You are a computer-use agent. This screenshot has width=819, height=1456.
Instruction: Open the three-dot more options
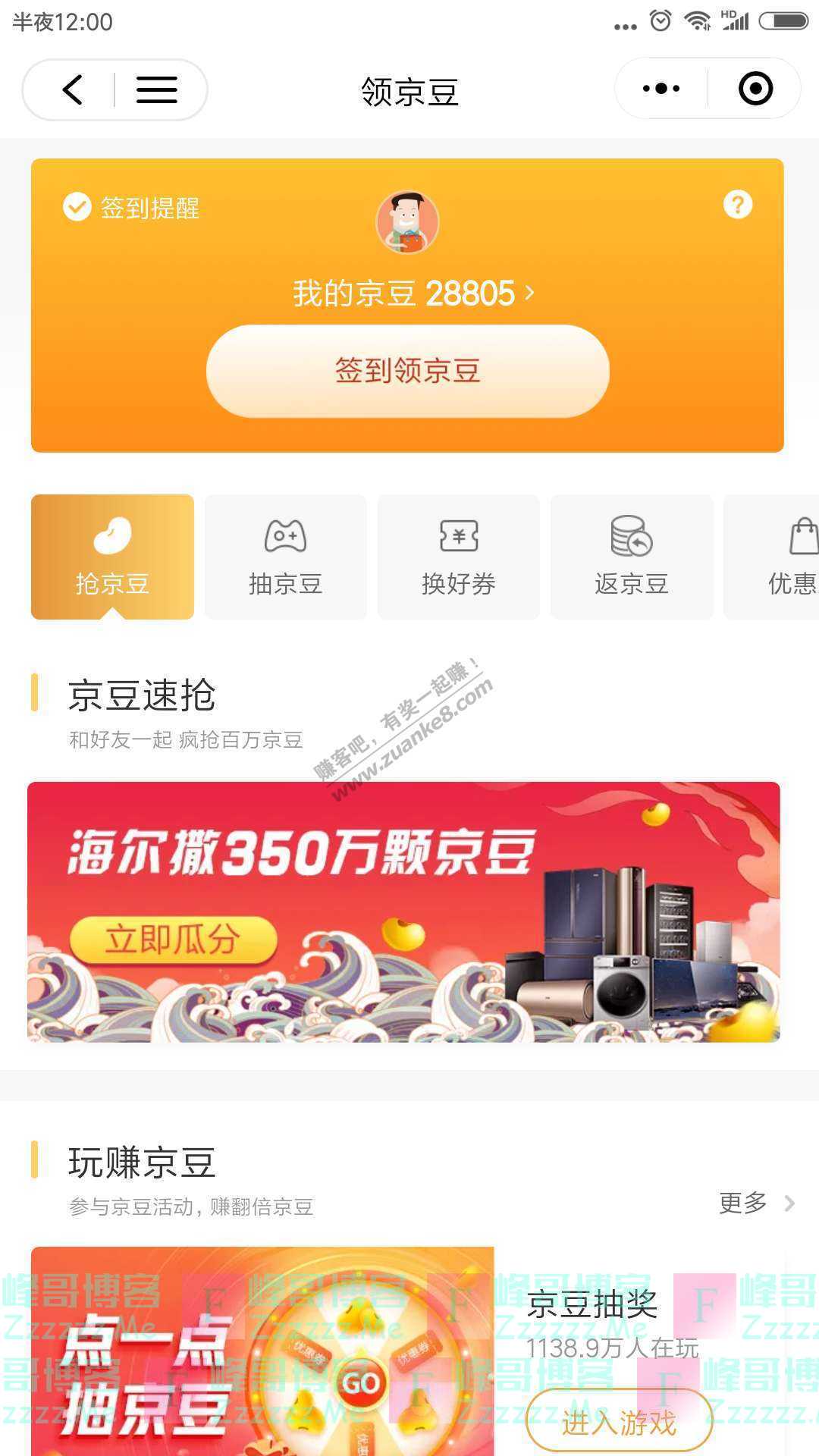[x=661, y=89]
